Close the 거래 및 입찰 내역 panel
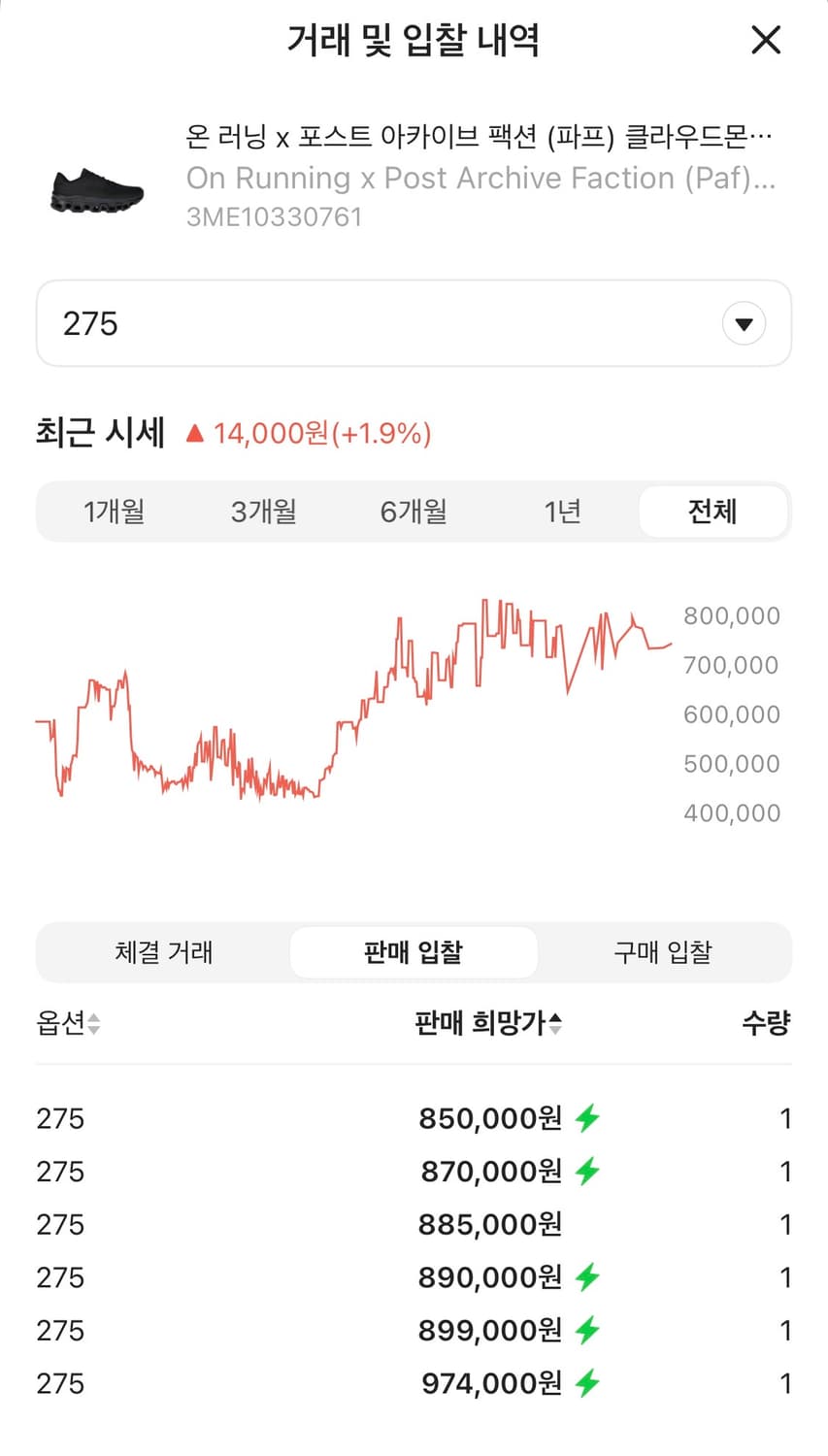 click(x=766, y=41)
